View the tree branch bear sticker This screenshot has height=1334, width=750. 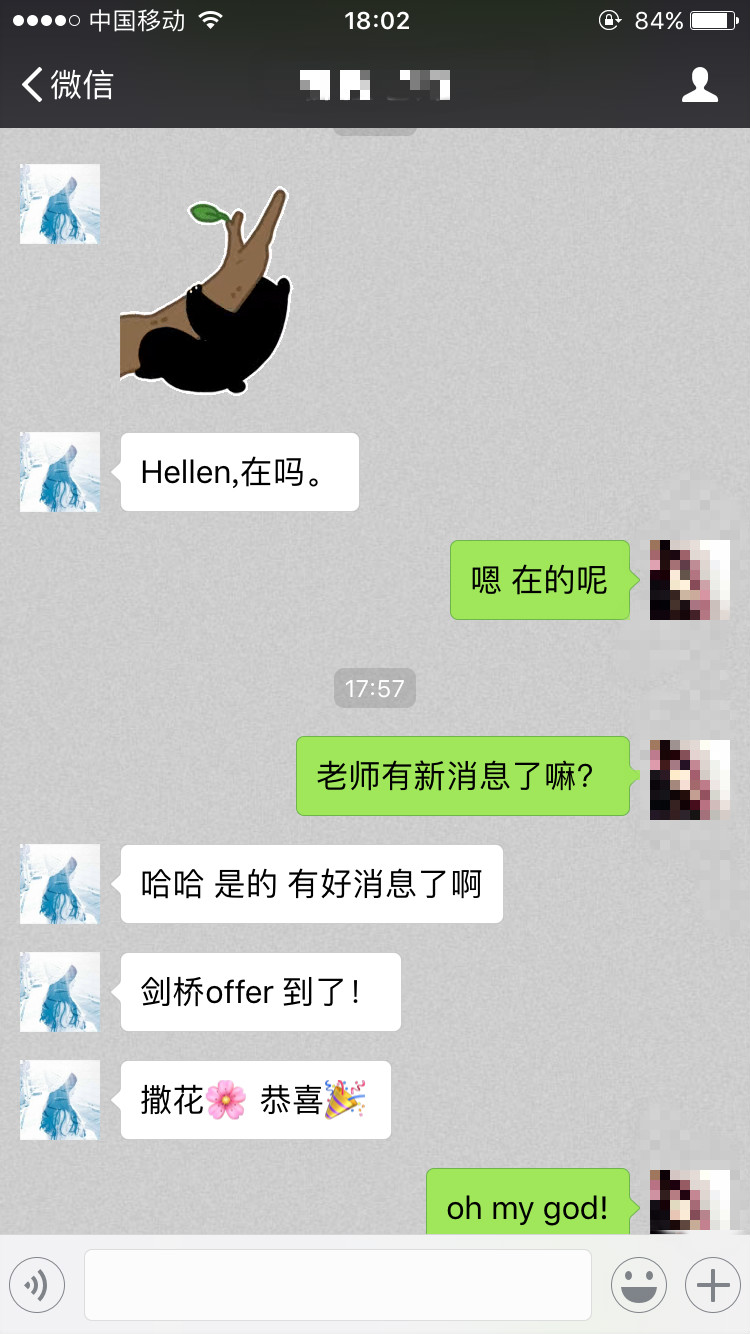[x=205, y=290]
